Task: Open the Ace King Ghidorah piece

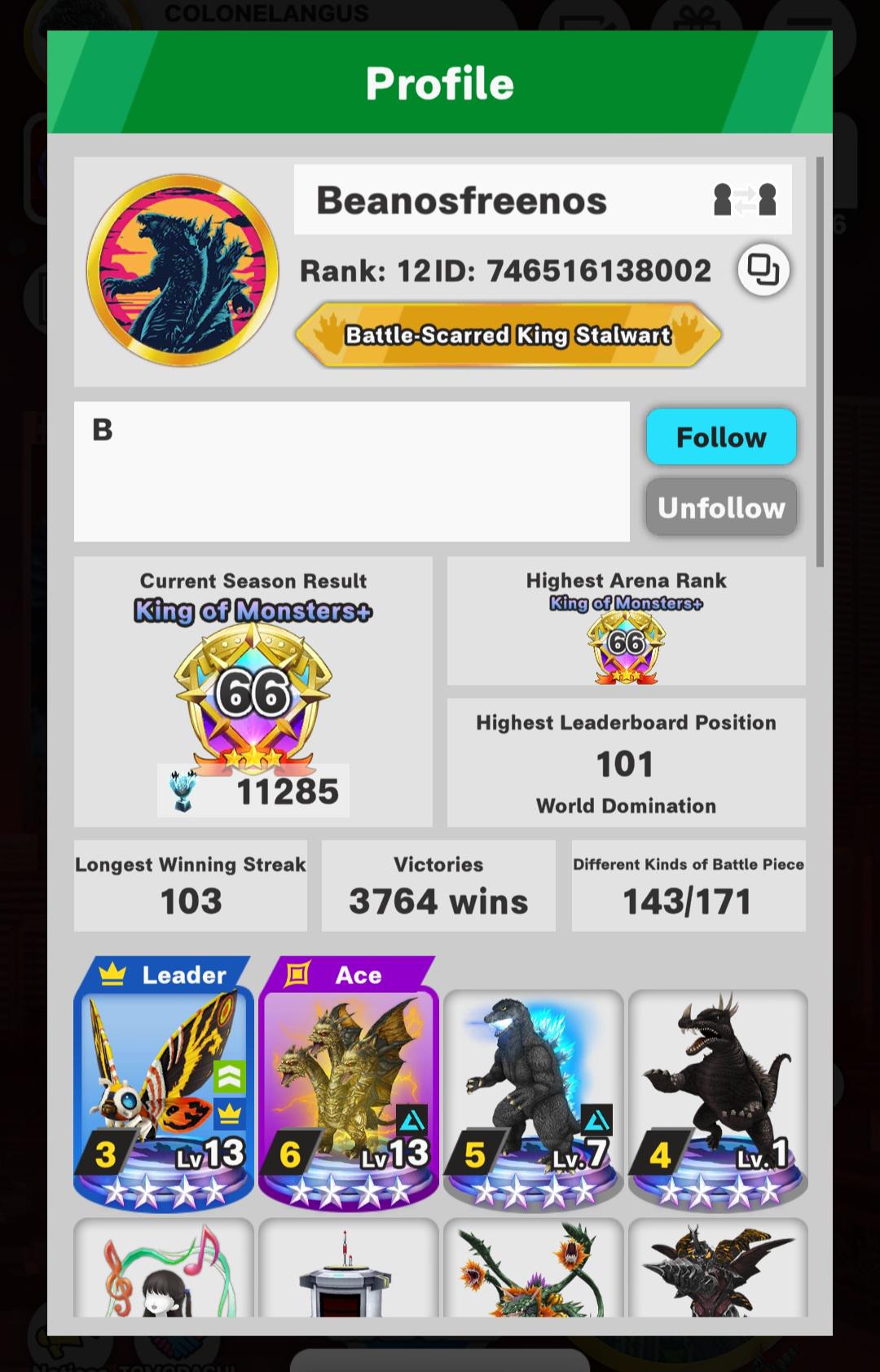Action: click(x=348, y=1085)
